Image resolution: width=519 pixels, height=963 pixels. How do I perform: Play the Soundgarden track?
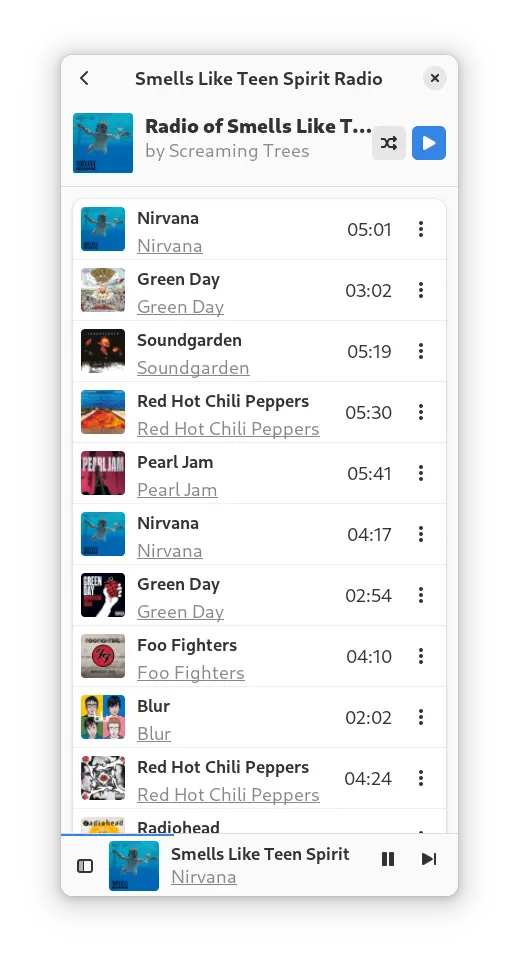coord(259,351)
